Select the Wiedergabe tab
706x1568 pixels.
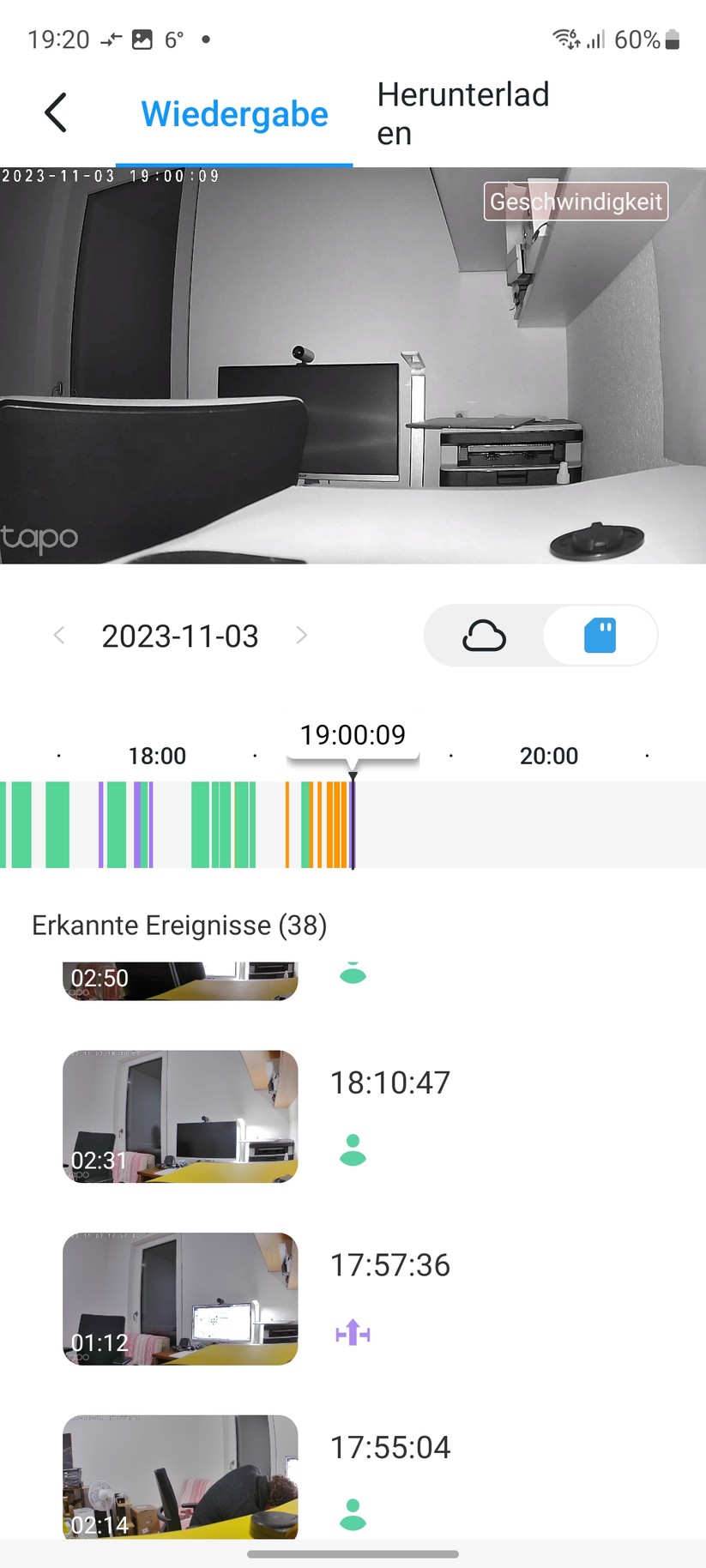(x=234, y=113)
